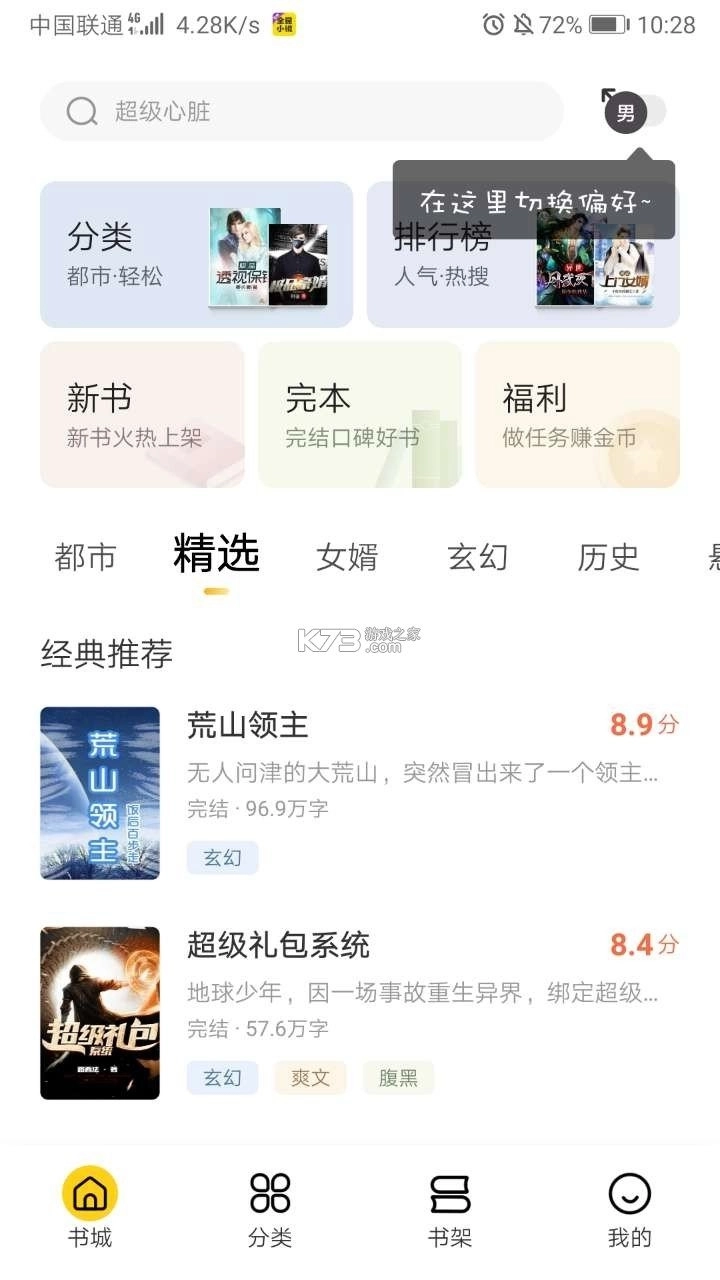This screenshot has height=1280, width=720.
Task: Tap the search magnifier icon
Action: click(x=81, y=111)
